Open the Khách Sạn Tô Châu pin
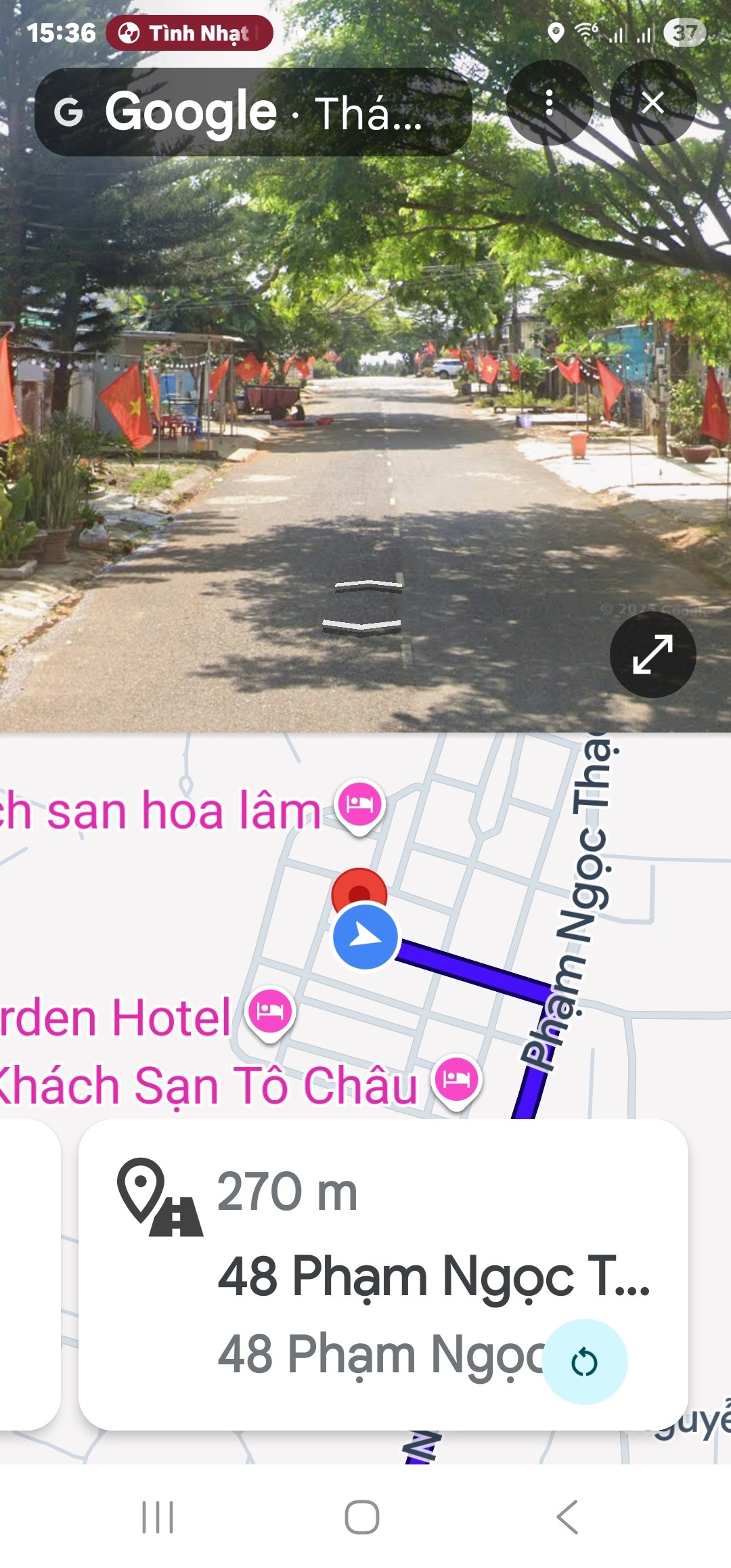Screen dimensions: 731x1568 click(x=457, y=1080)
